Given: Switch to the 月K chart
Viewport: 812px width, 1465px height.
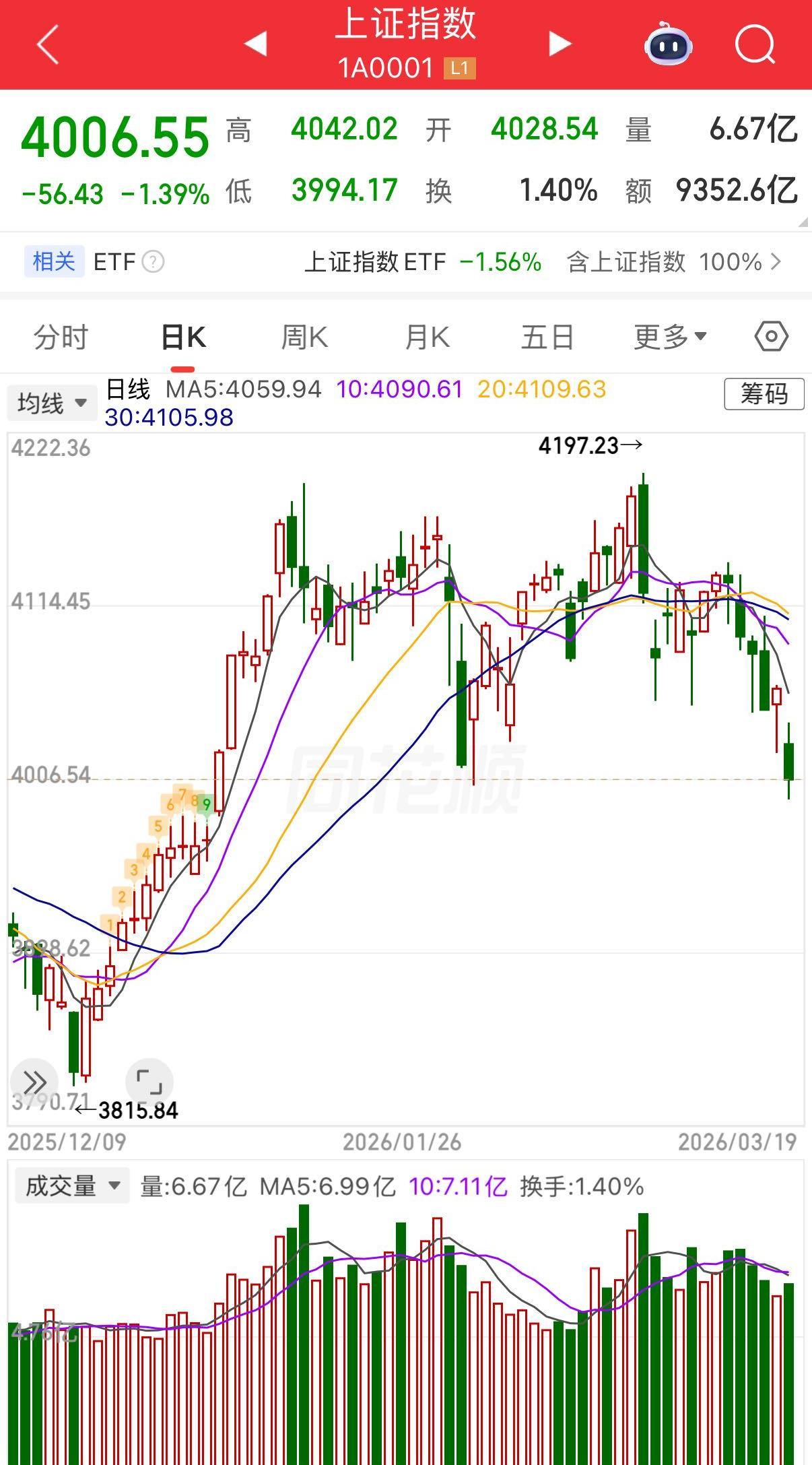Looking at the screenshot, I should [427, 337].
